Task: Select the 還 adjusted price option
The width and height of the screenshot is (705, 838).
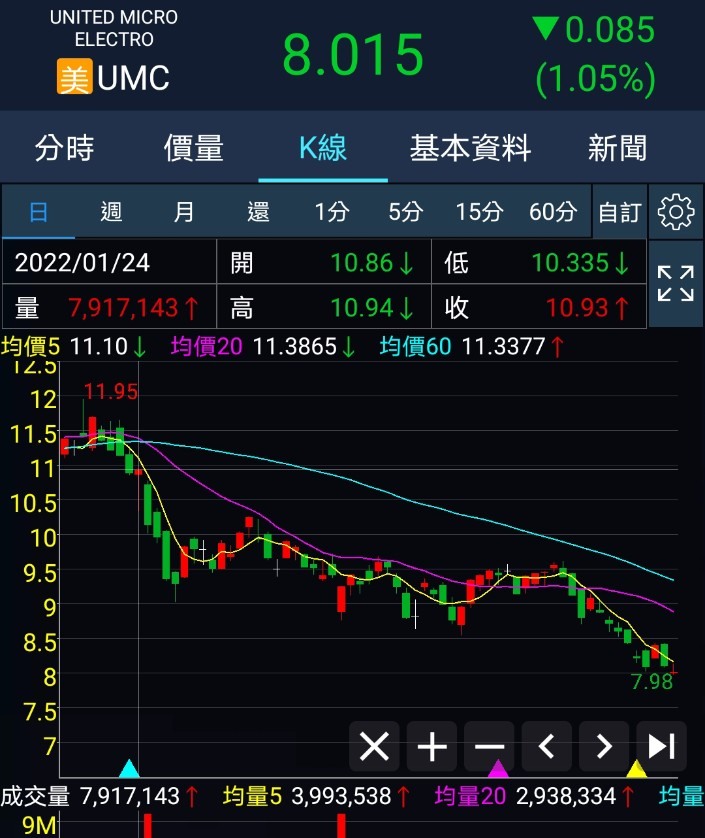Action: (258, 212)
